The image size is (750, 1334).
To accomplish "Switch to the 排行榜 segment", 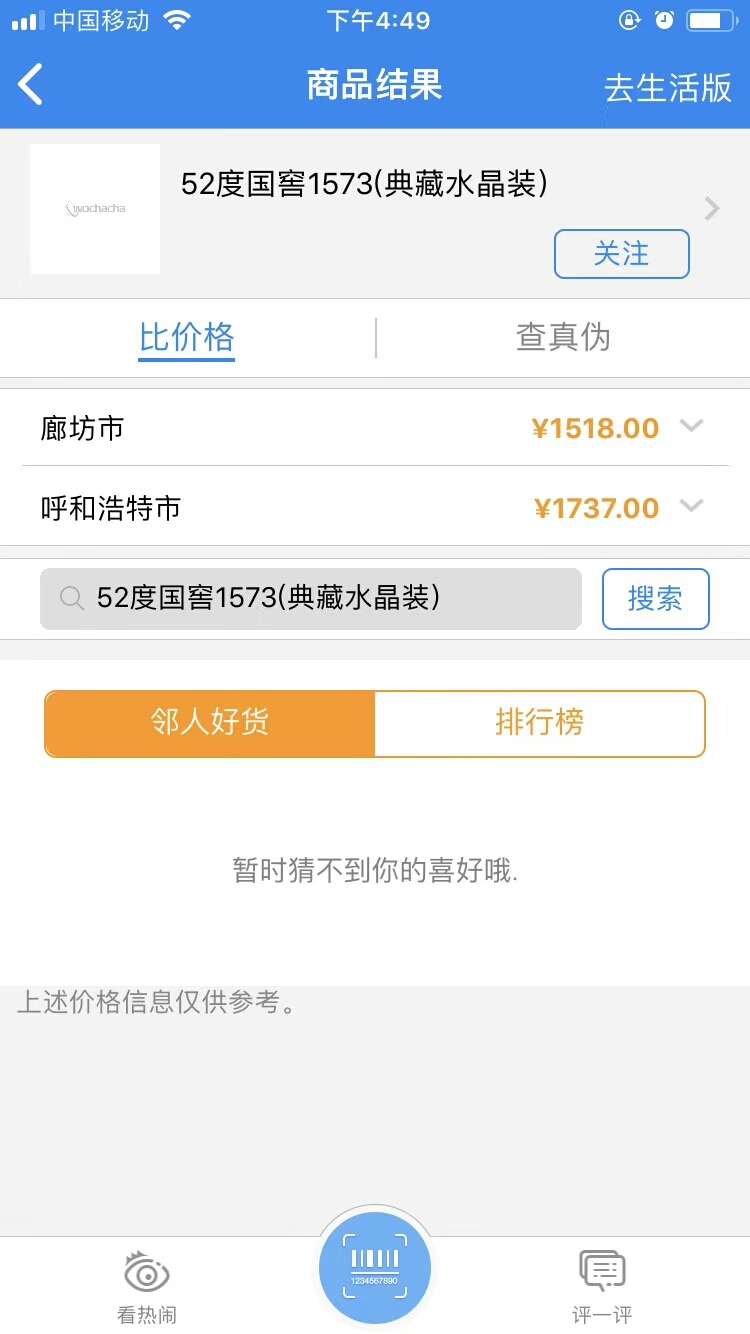I will 540,723.
